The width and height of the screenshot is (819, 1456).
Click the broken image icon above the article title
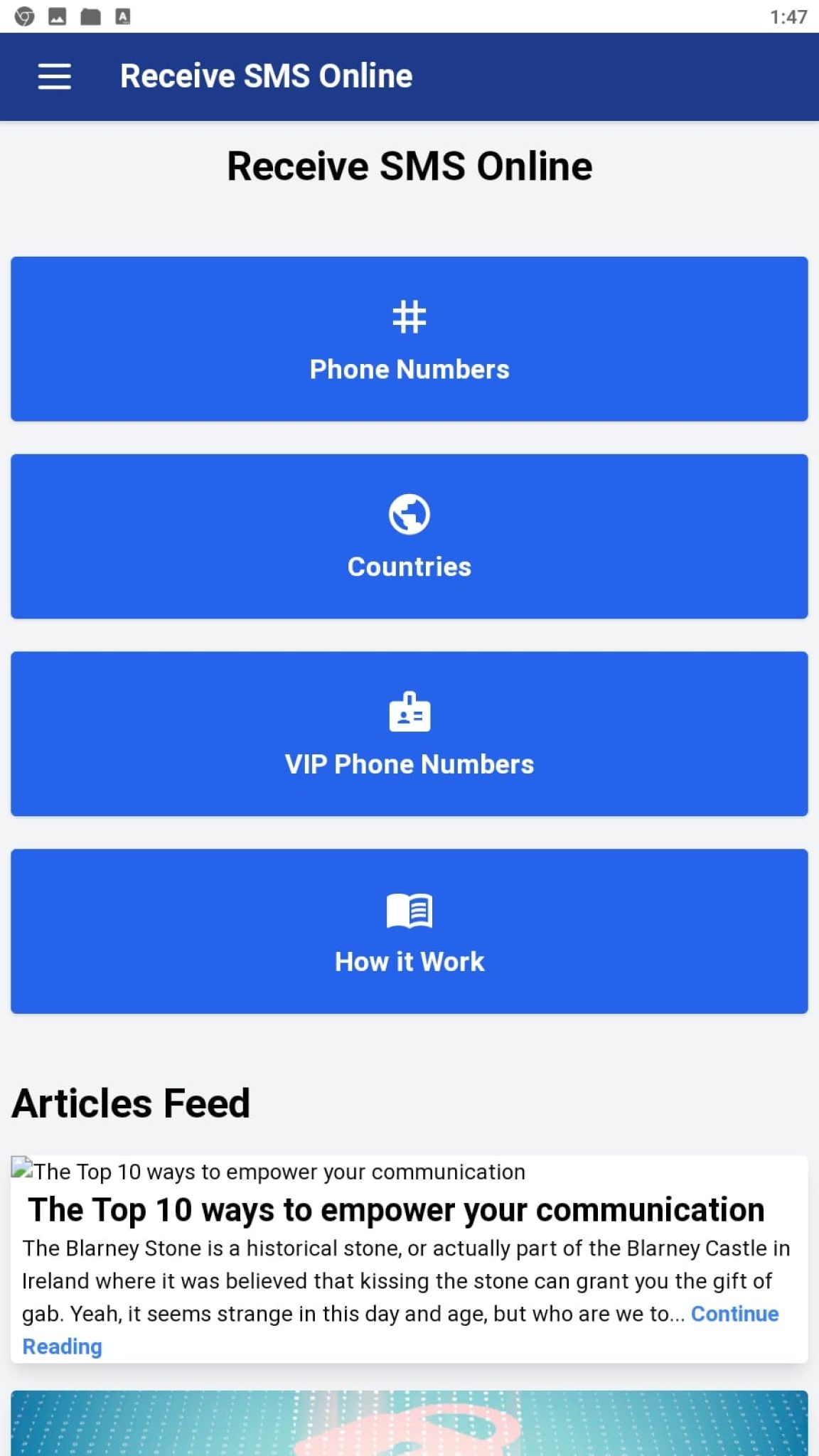pos(21,1169)
